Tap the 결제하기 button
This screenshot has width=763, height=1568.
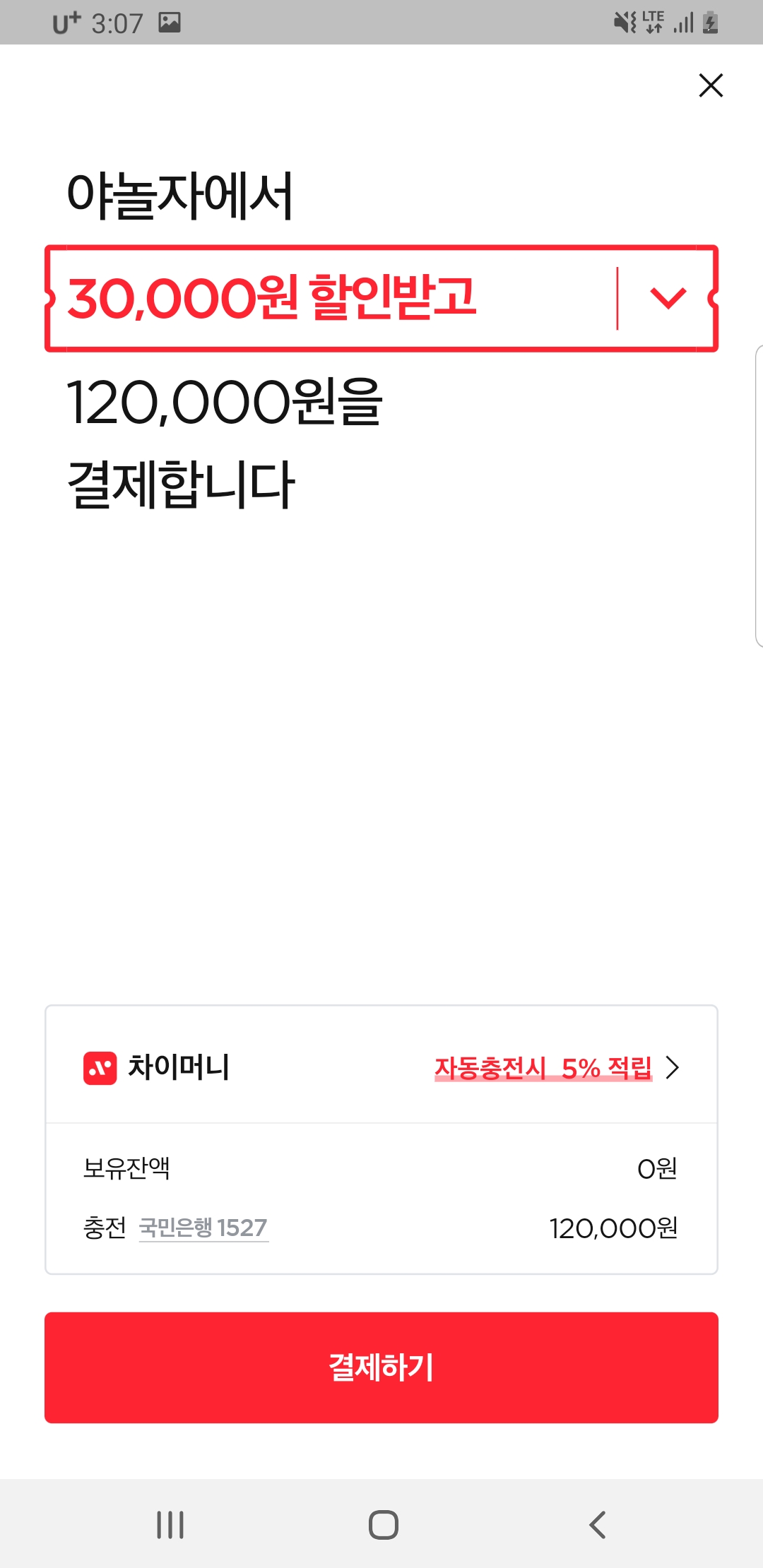point(381,1367)
